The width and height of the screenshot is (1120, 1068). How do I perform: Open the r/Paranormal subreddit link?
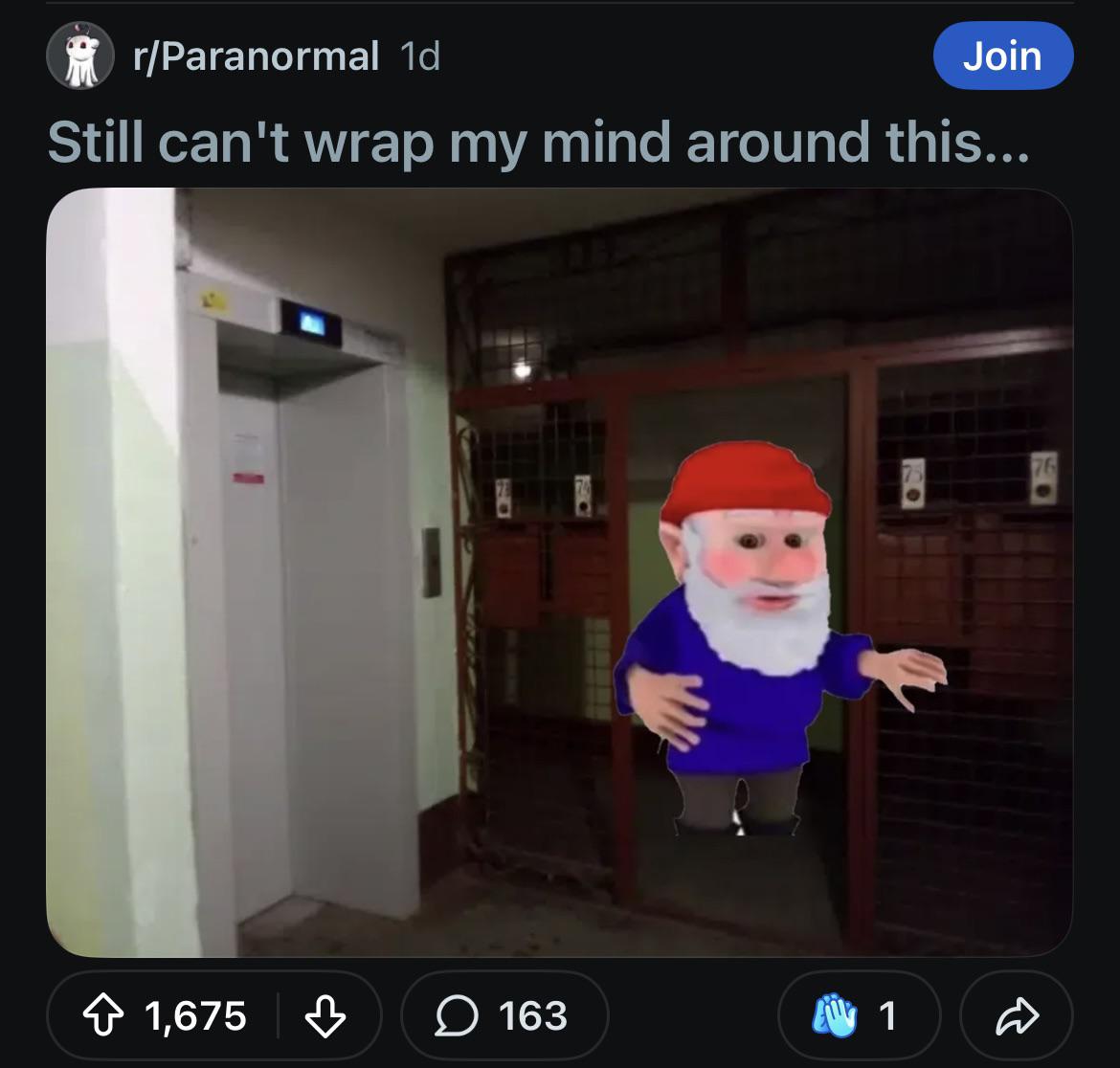(x=256, y=56)
